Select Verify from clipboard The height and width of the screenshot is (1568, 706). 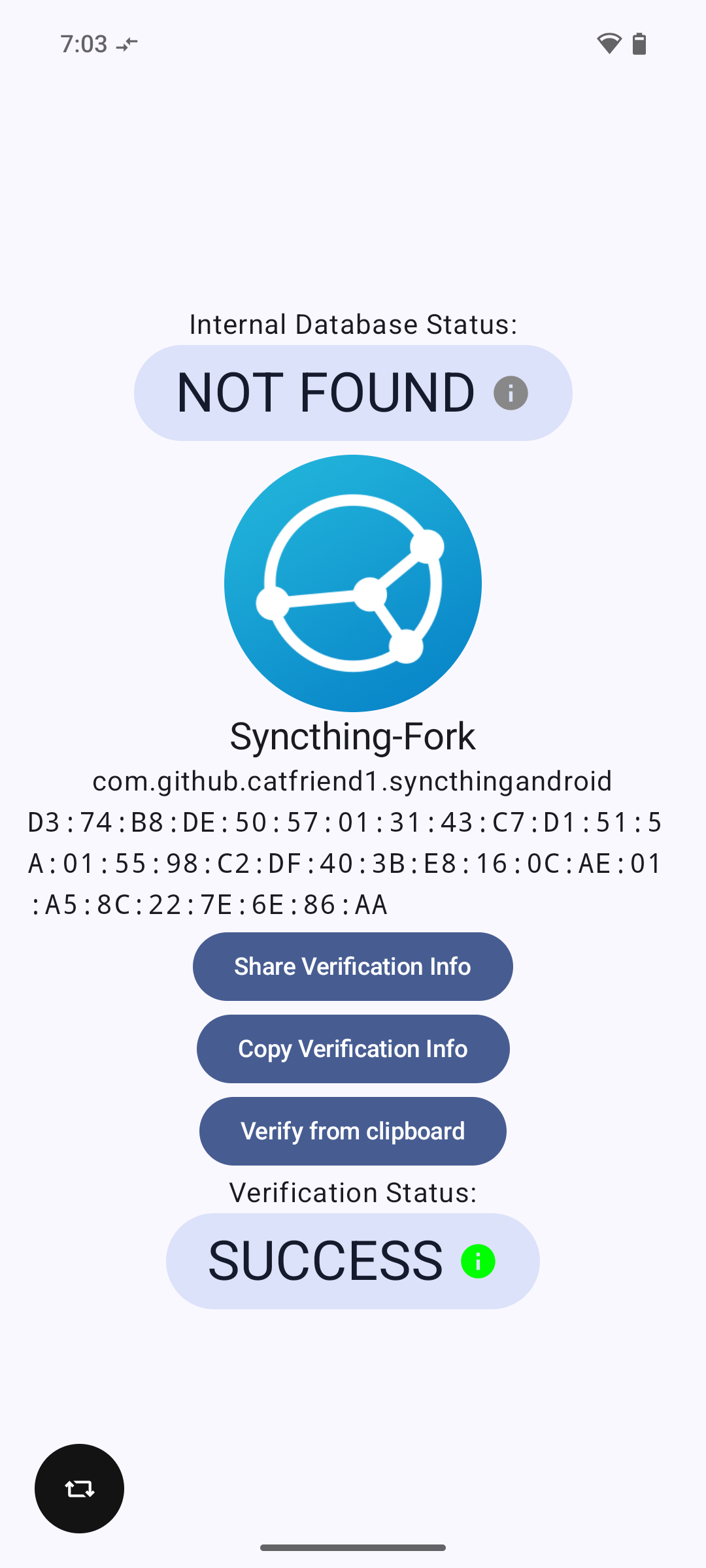(352, 1131)
